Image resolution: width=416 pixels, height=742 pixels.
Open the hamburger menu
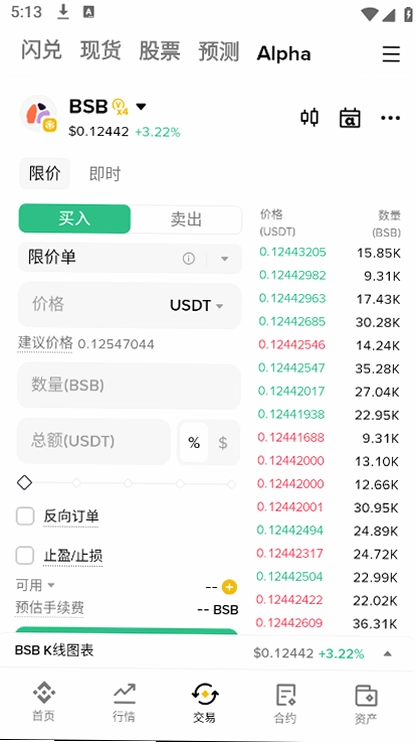(391, 54)
